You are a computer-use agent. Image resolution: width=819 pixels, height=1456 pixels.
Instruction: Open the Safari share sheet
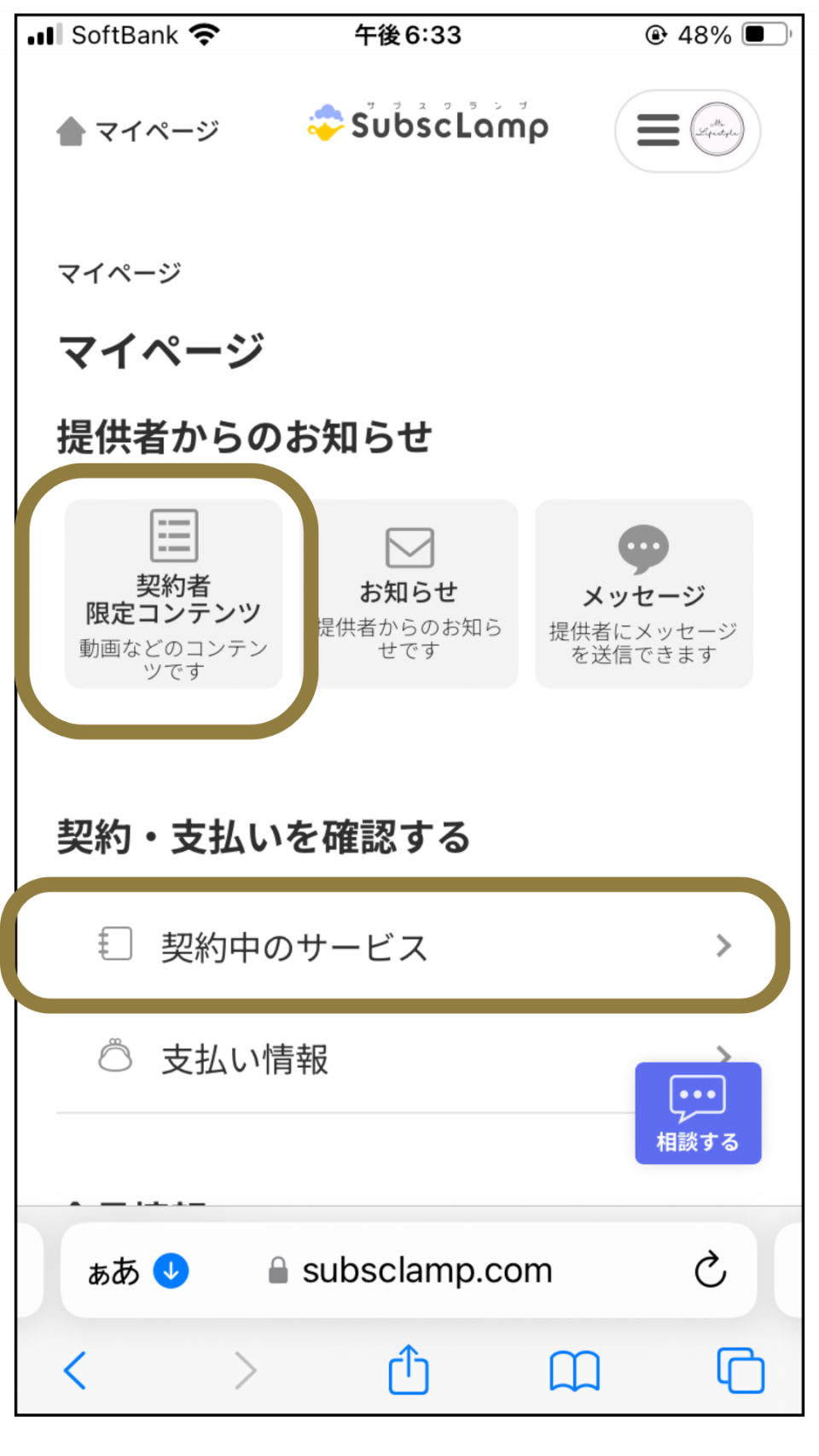coord(409,1369)
